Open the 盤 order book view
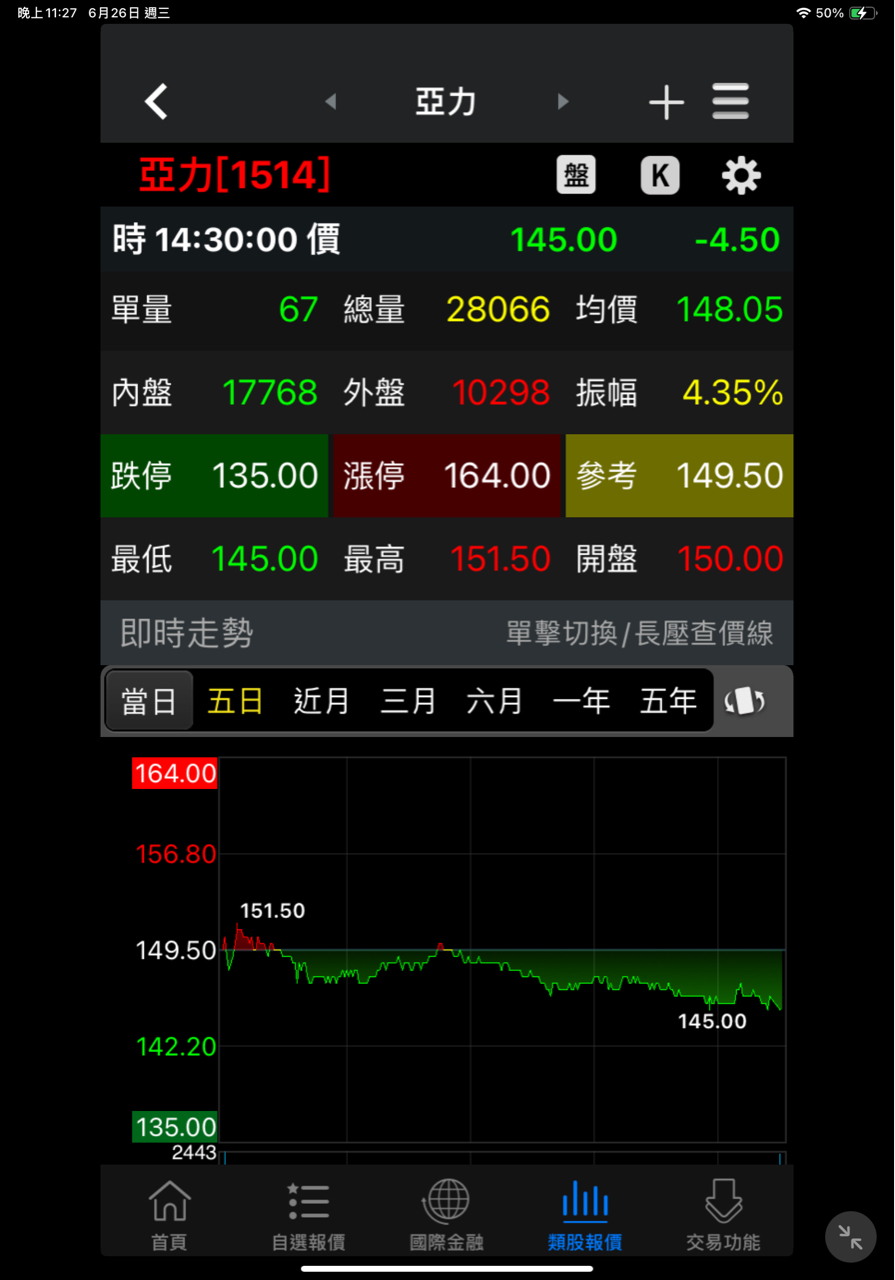The width and height of the screenshot is (895, 1280). pos(576,175)
